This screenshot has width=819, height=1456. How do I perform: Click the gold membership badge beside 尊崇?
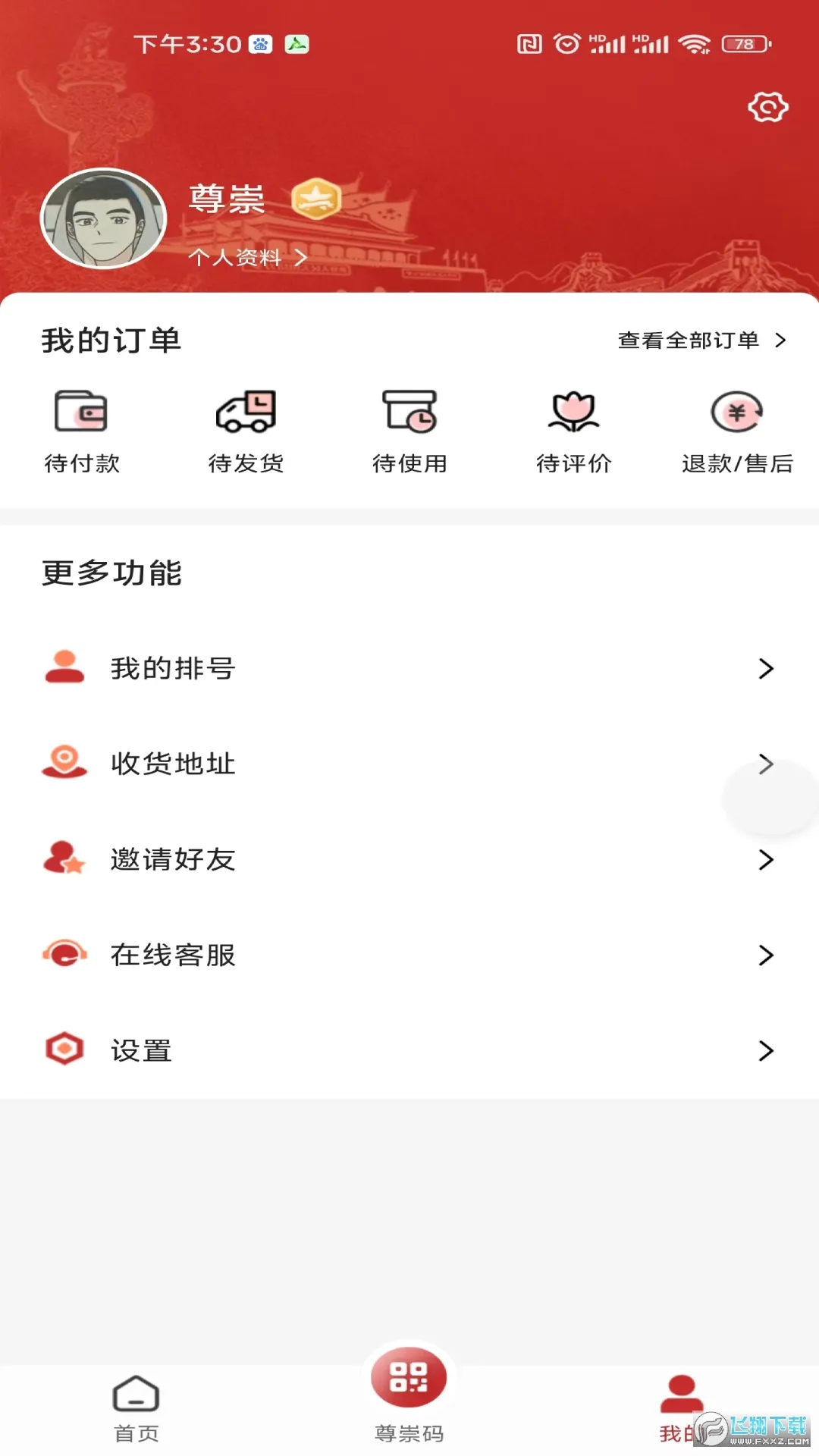pos(317,199)
